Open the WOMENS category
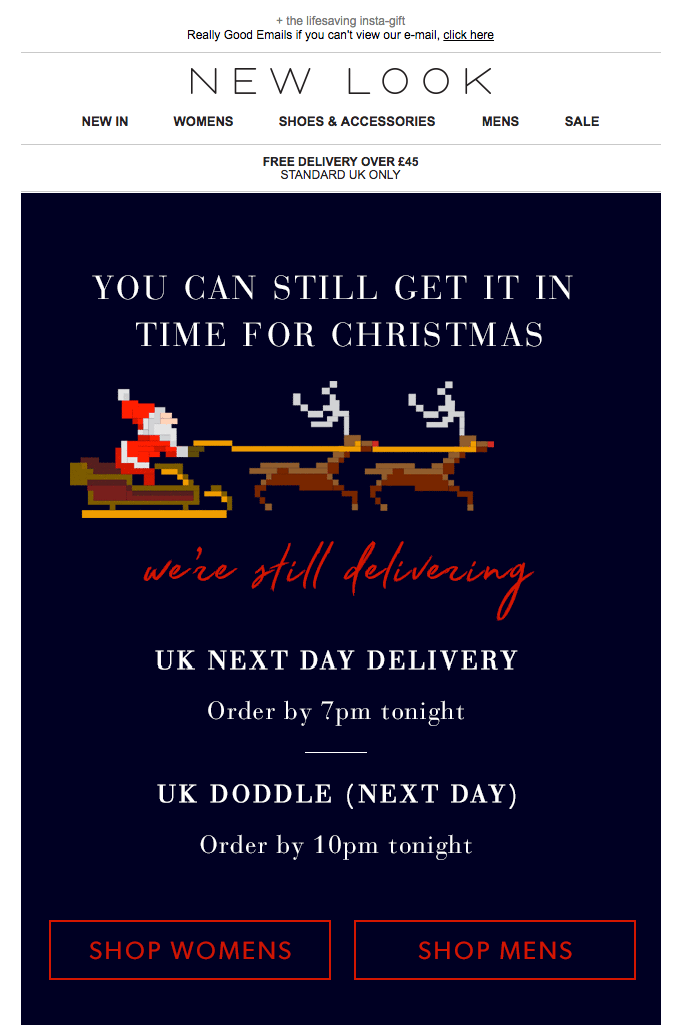 tap(203, 121)
